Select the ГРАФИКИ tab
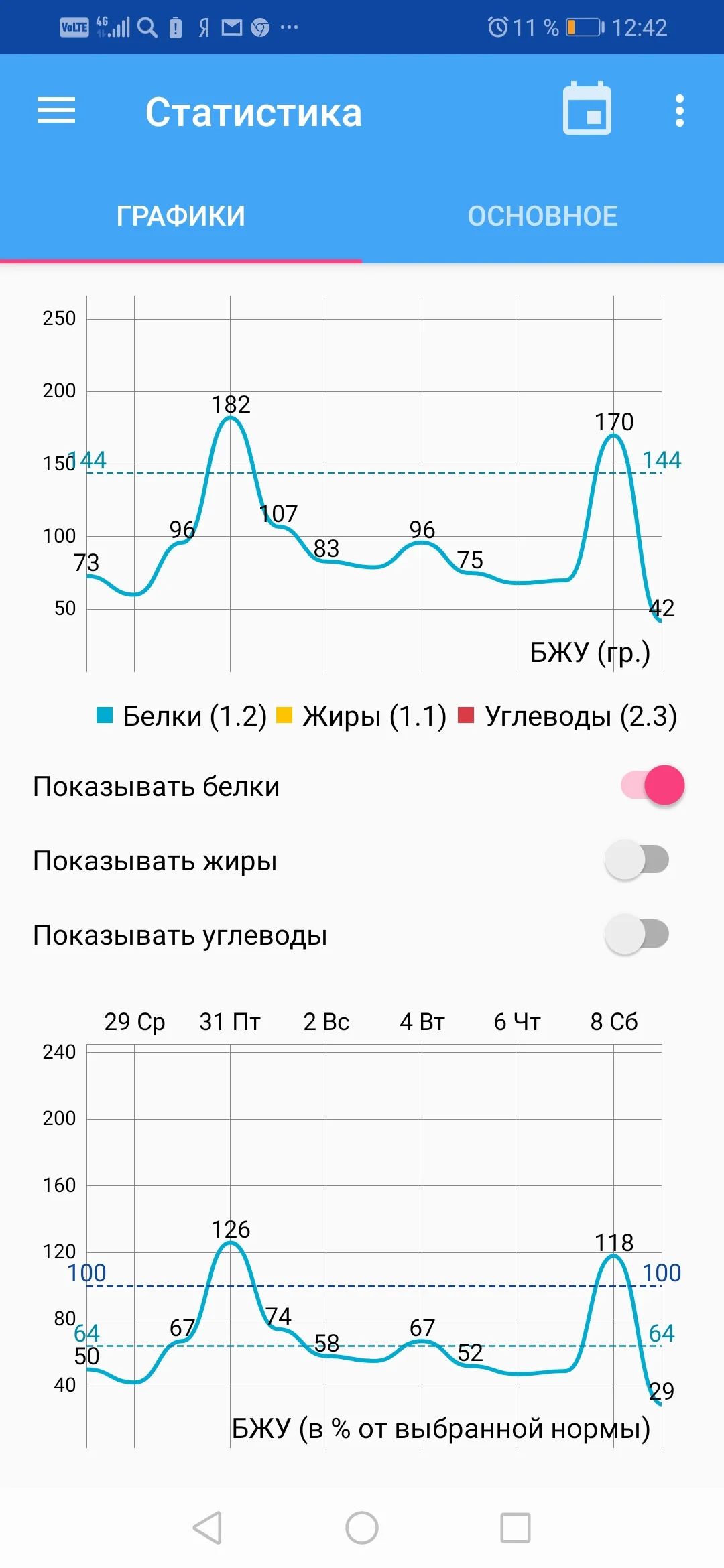This screenshot has height=1568, width=724. [180, 216]
